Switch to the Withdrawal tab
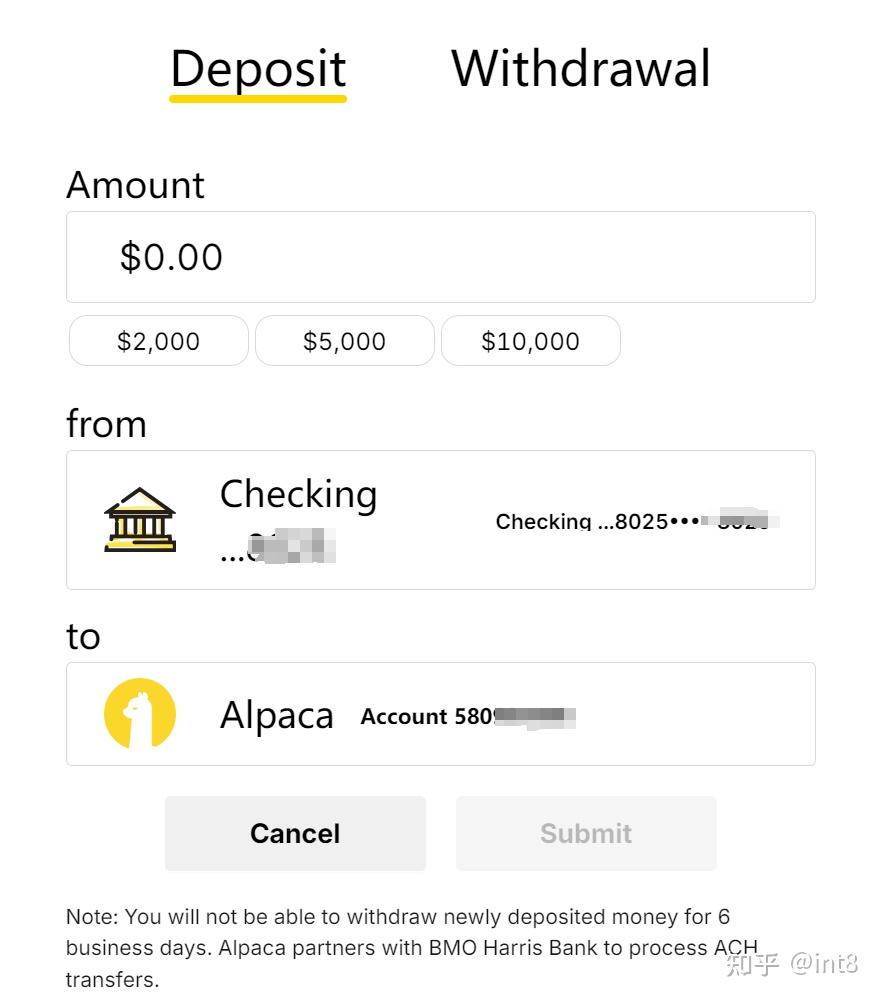Screen dimensions: 880x999 (580, 69)
